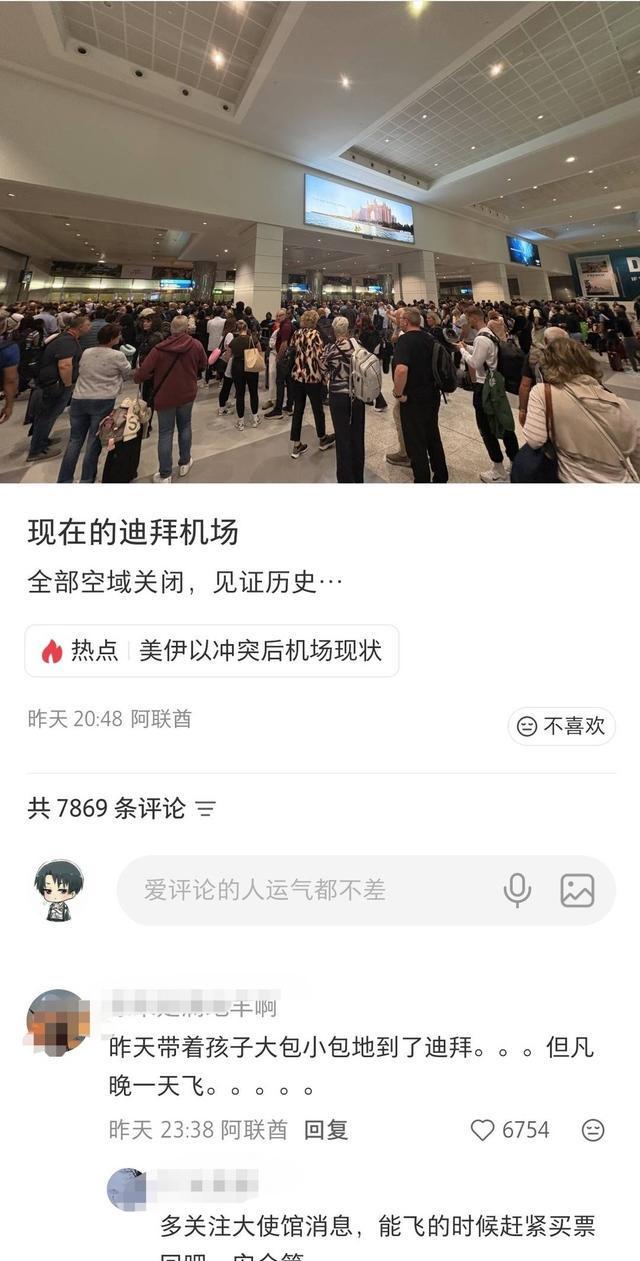This screenshot has height=1261, width=640.
Task: Open the comment sort filter icon
Action: pos(205,808)
